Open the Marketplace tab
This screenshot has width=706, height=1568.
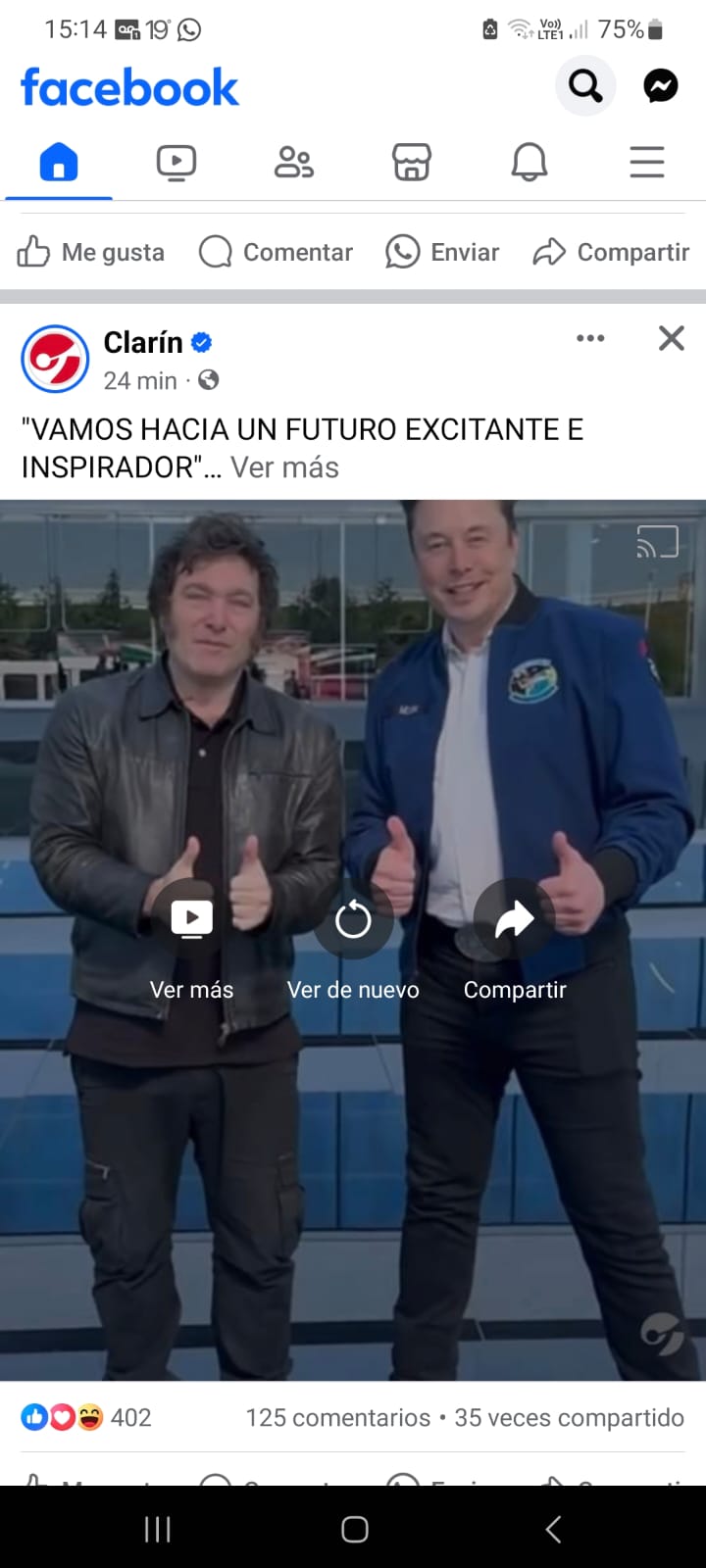point(412,162)
